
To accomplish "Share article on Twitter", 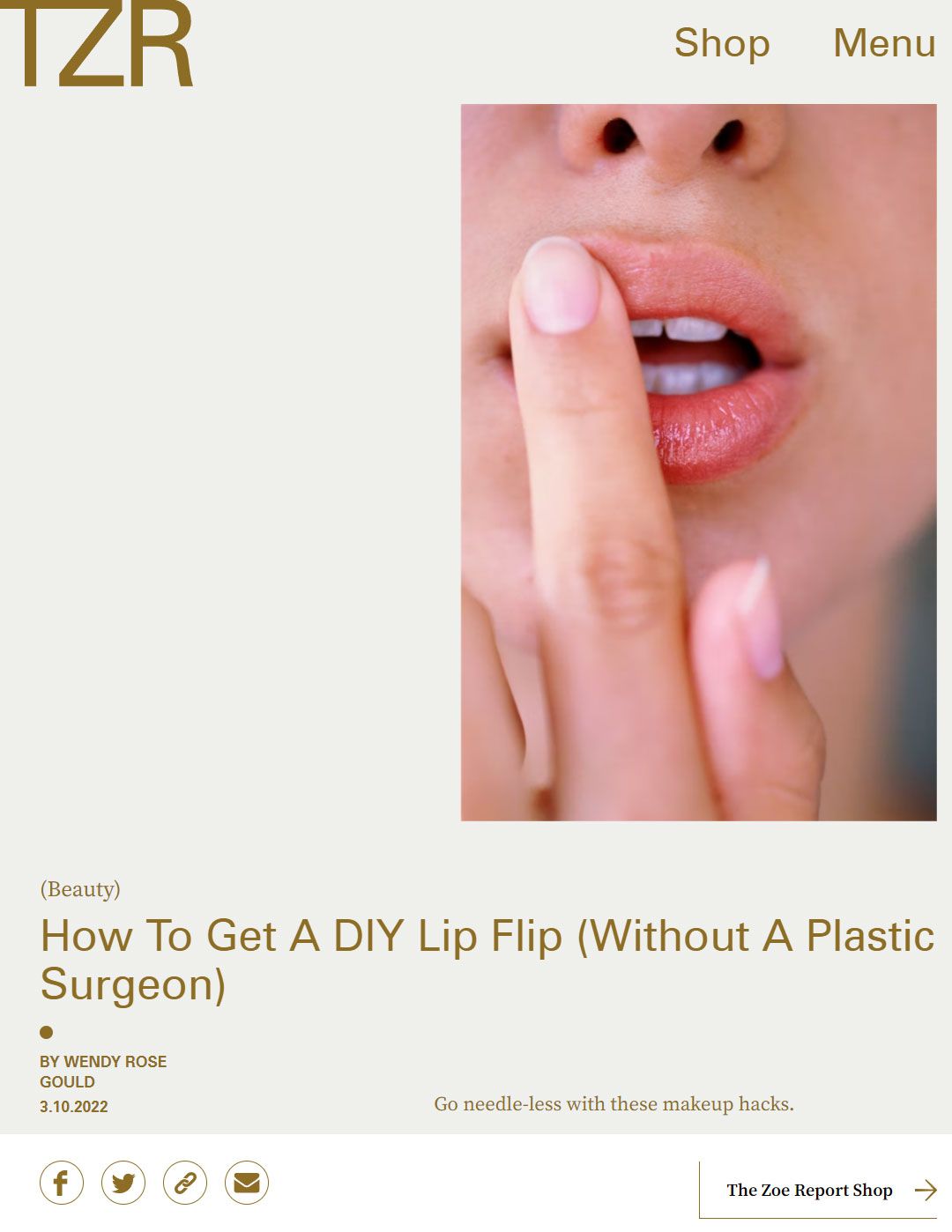I will [123, 1183].
